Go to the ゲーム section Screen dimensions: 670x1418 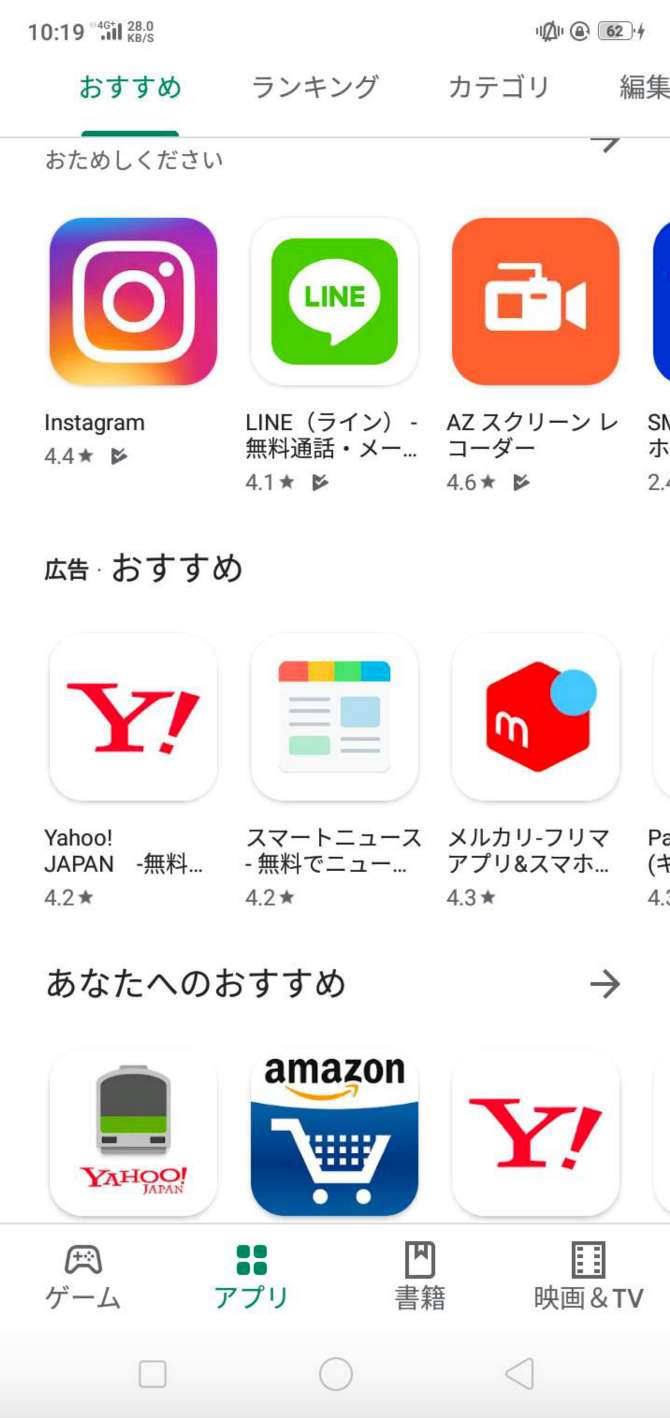83,1276
